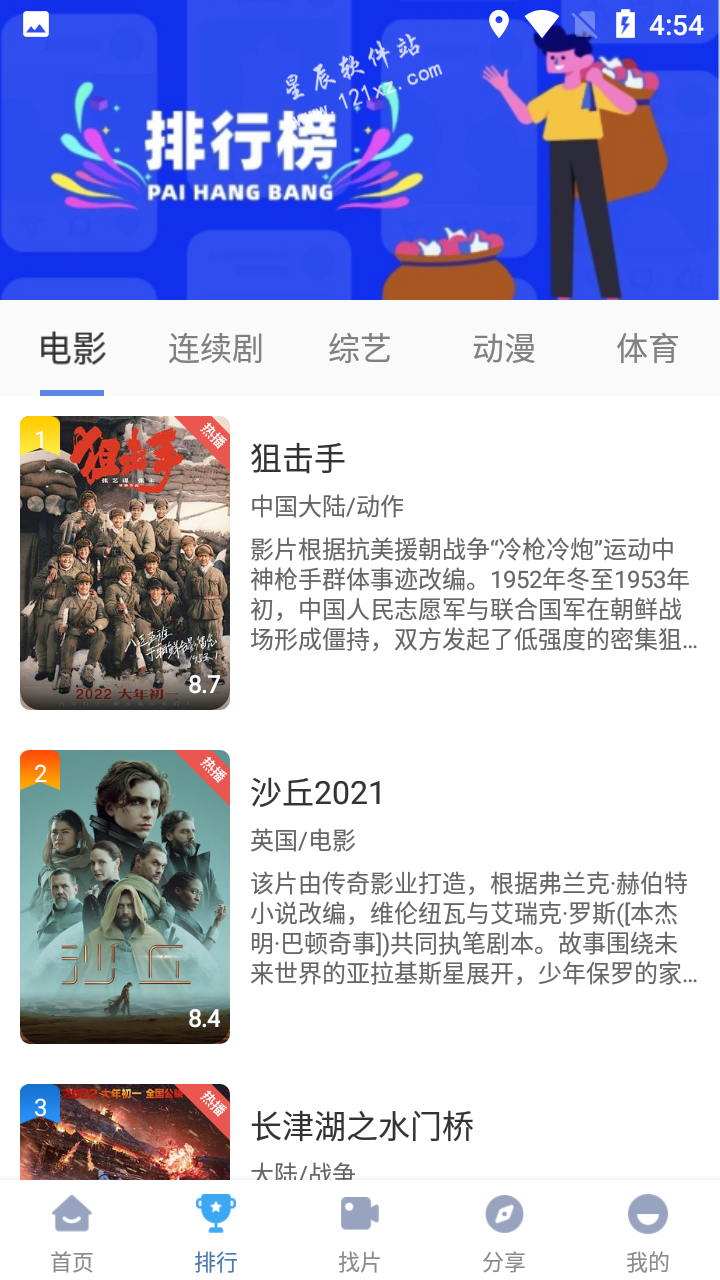720x1280 pixels.
Task: Open the 找片 find movies tab
Action: 359,1232
